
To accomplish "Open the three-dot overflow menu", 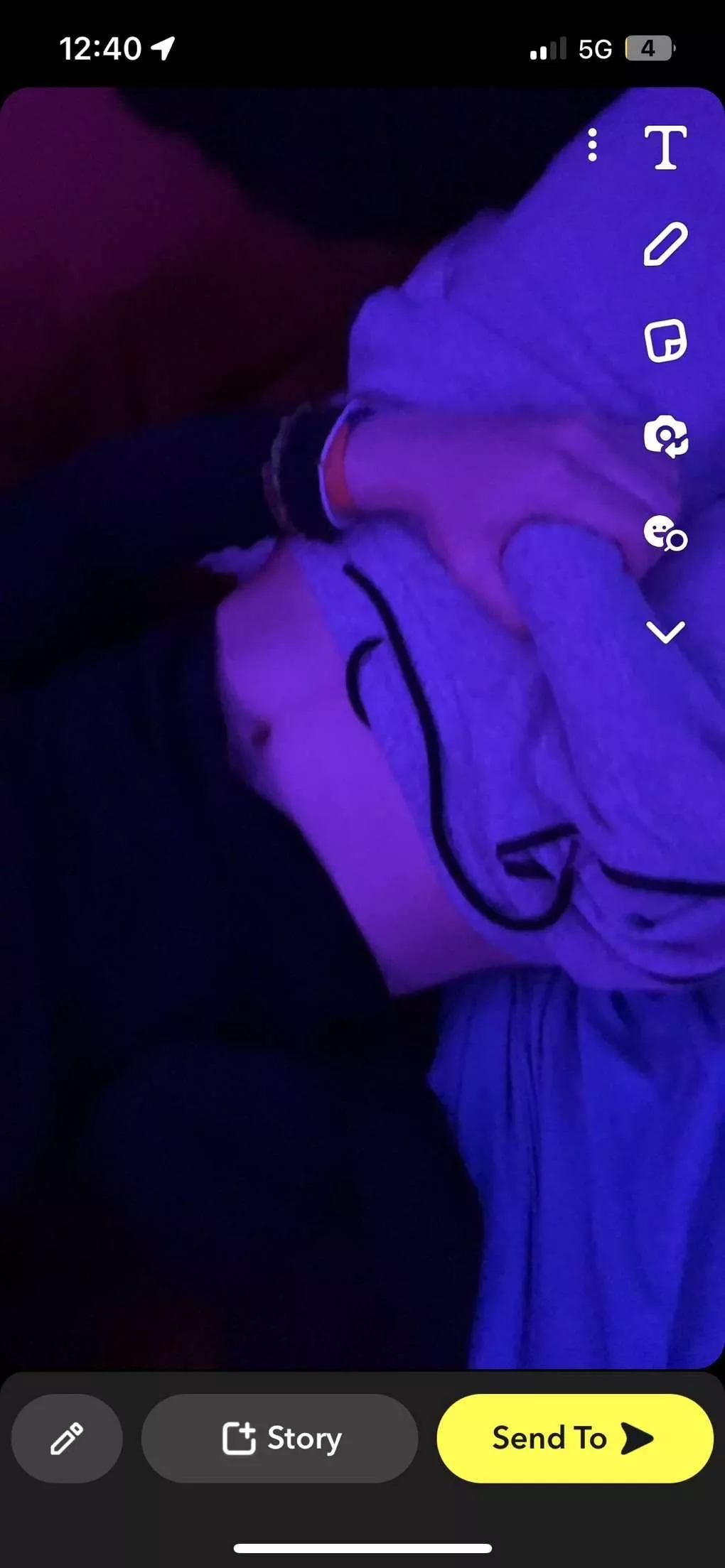I will [x=592, y=146].
